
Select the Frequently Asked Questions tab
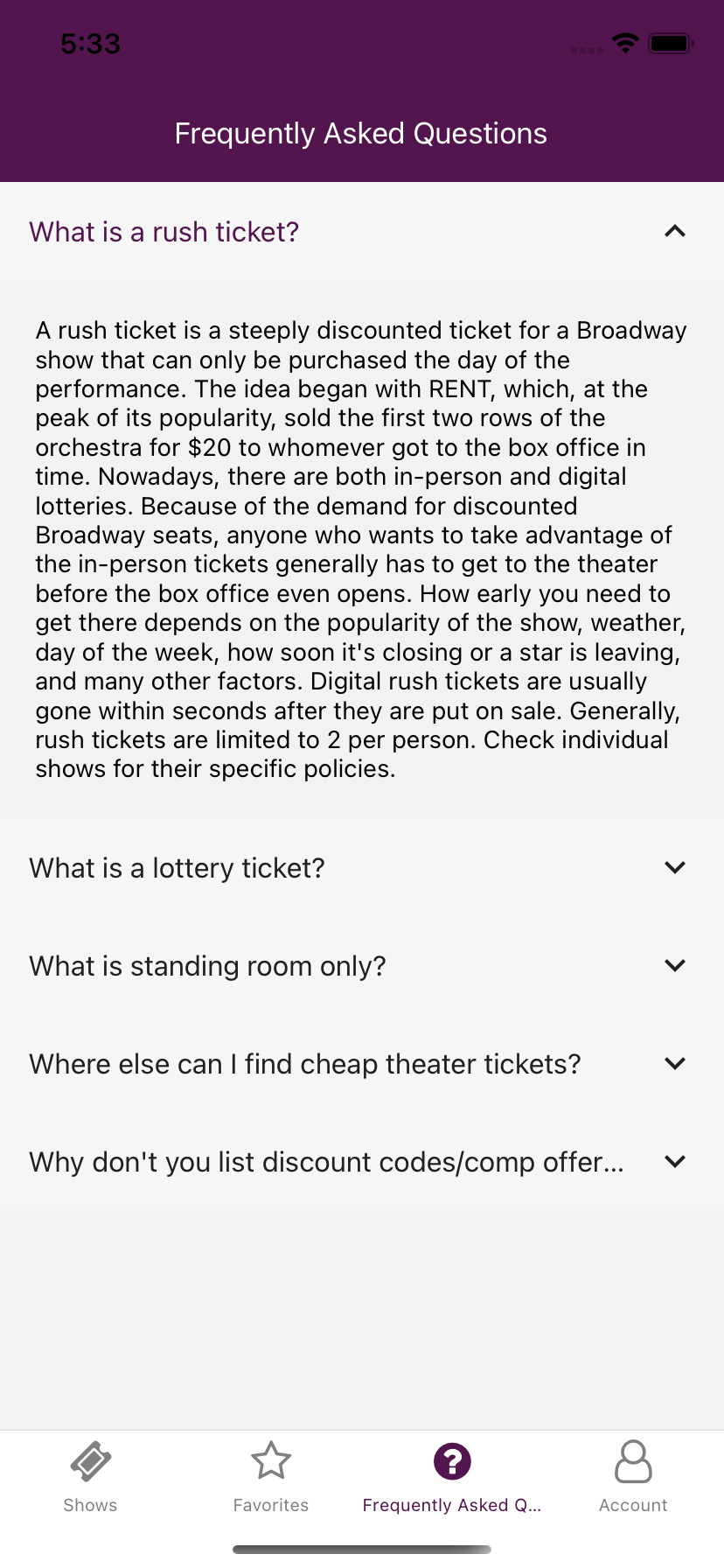point(452,1477)
